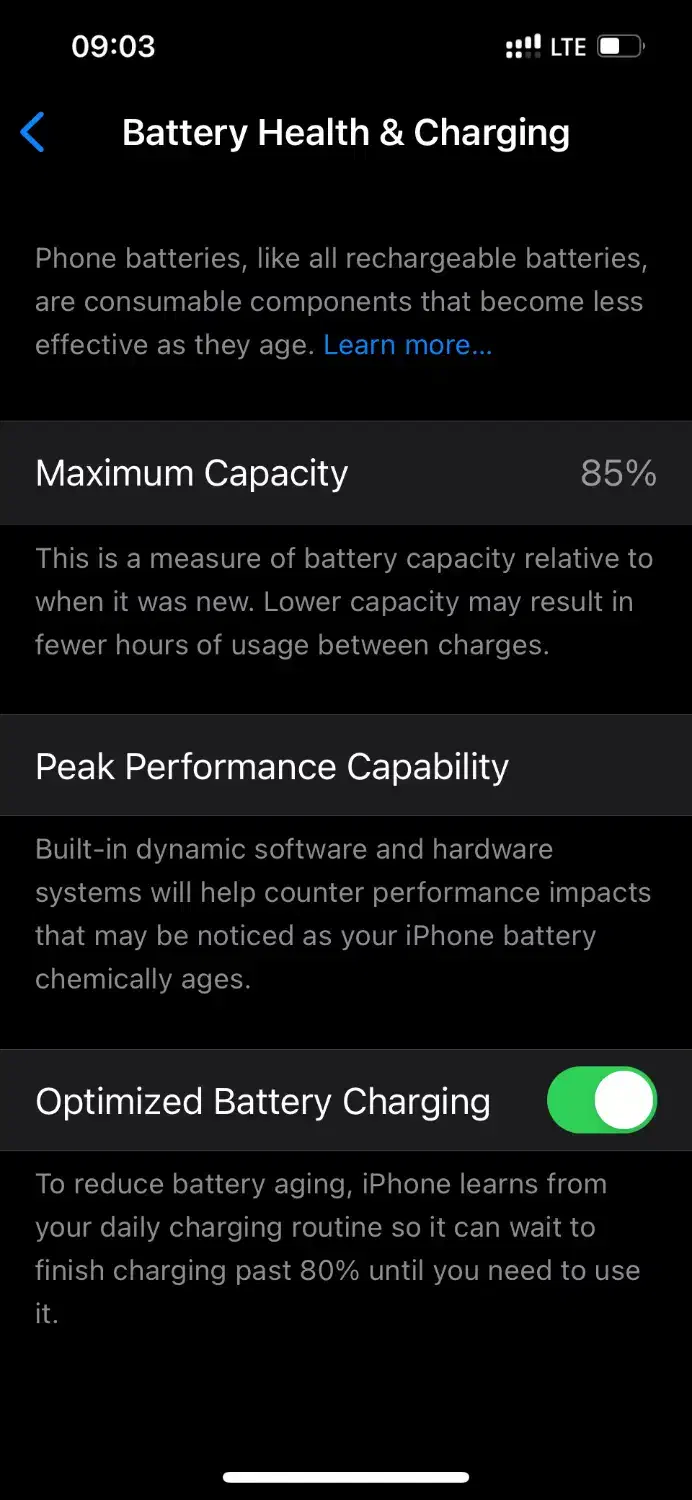Disable the Optimized Battery Charging switch
Image resolution: width=692 pixels, height=1500 pixels.
pyautogui.click(x=602, y=1100)
